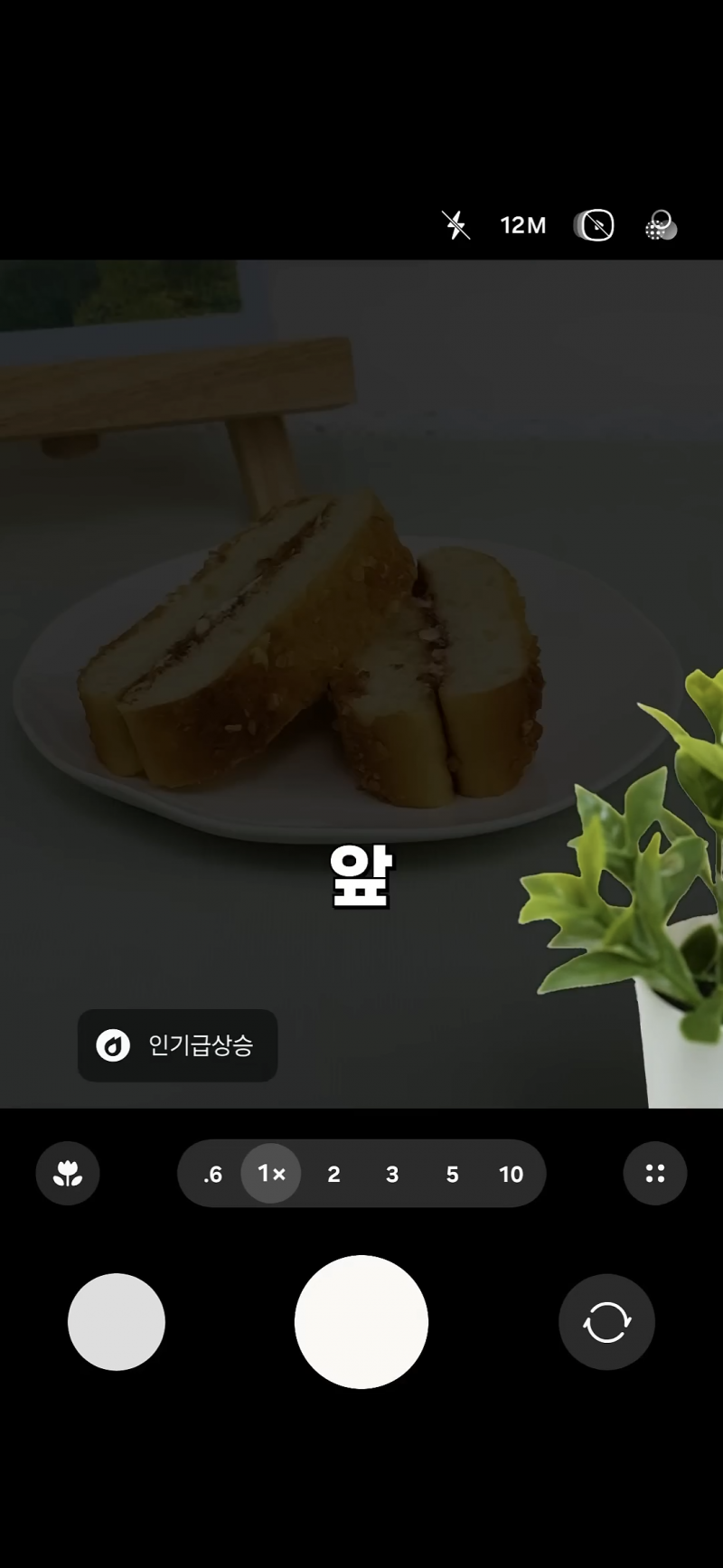Set zoom to 3
Viewport: 723px width, 1568px height.
(x=392, y=1174)
